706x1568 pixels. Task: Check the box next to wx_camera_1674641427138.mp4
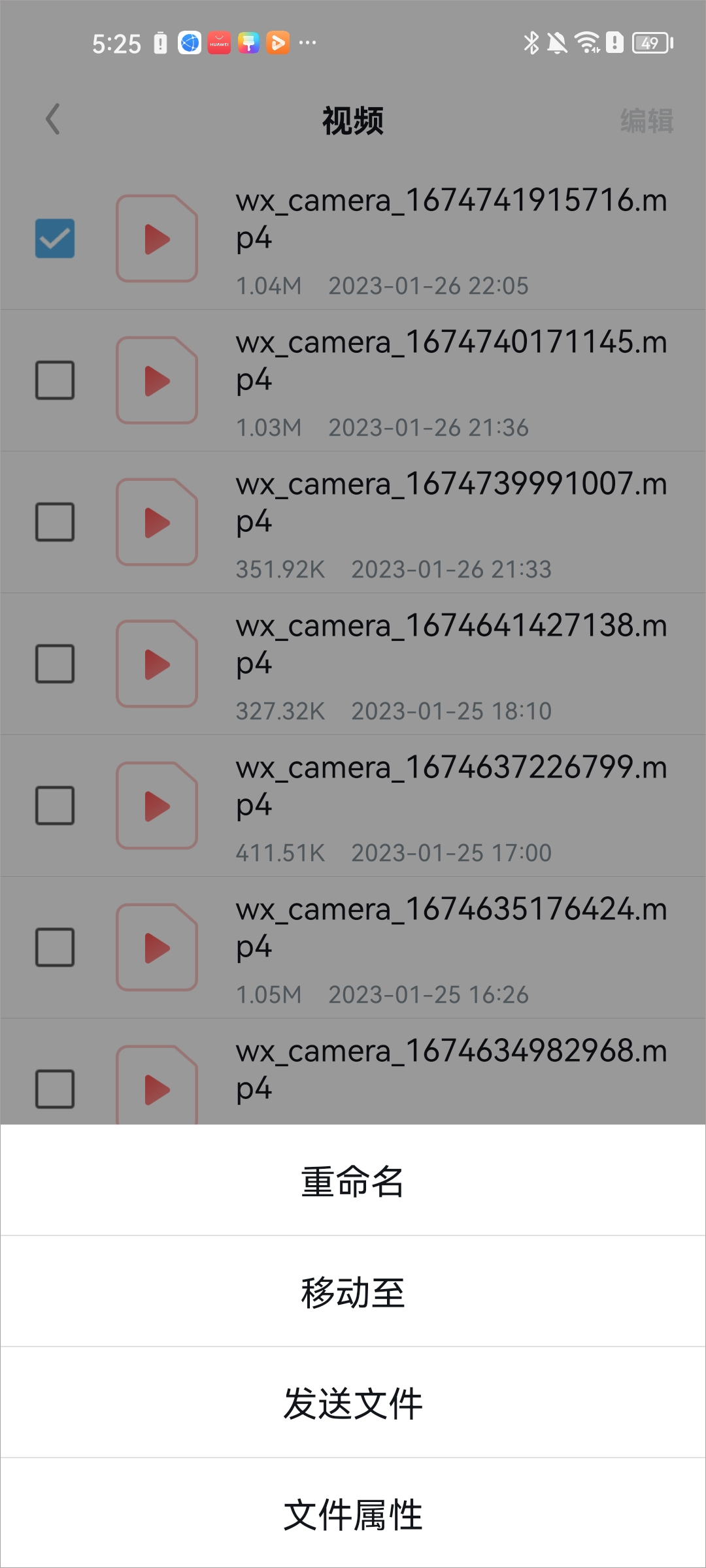[x=56, y=664]
